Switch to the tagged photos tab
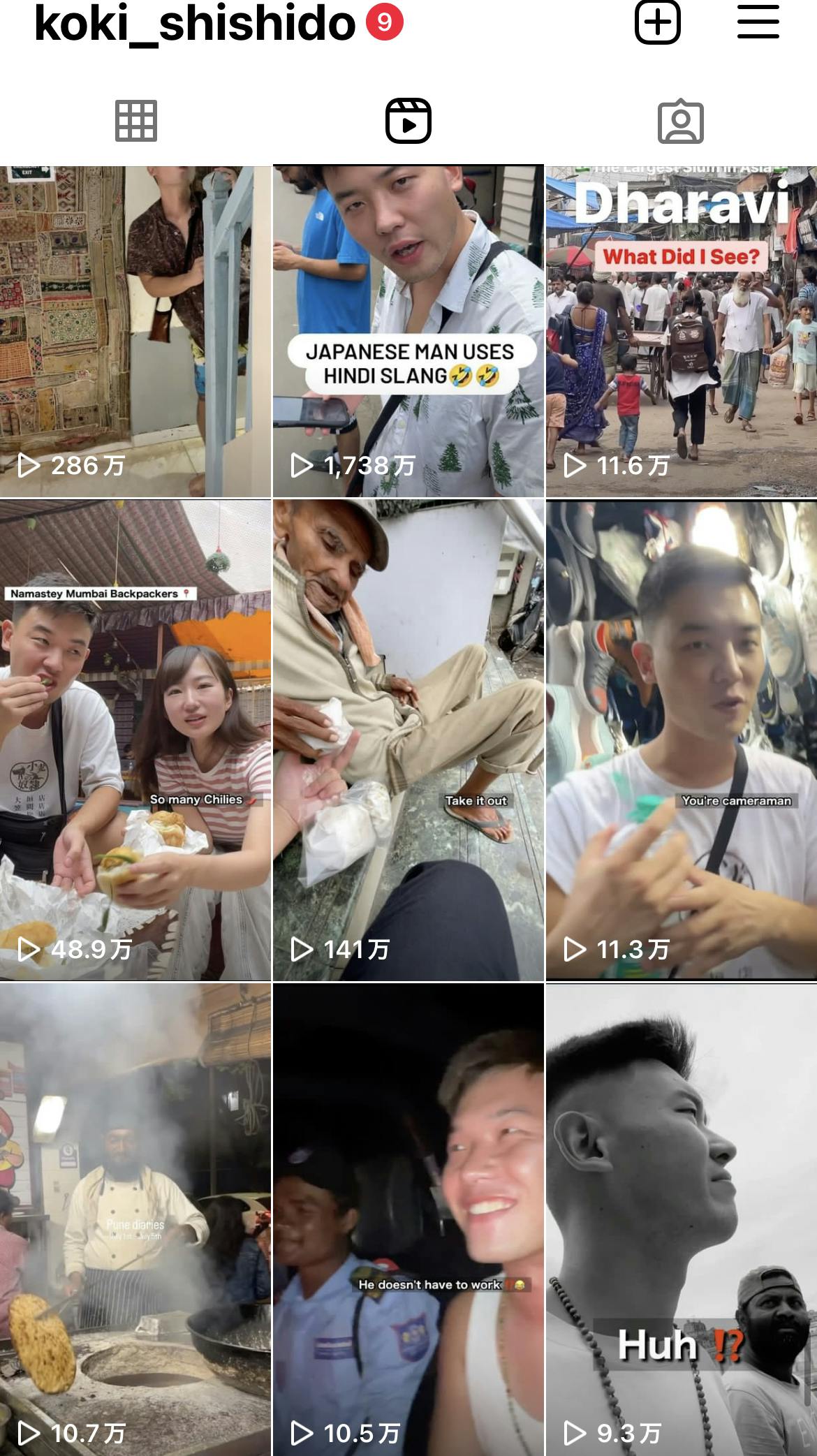 (x=681, y=122)
